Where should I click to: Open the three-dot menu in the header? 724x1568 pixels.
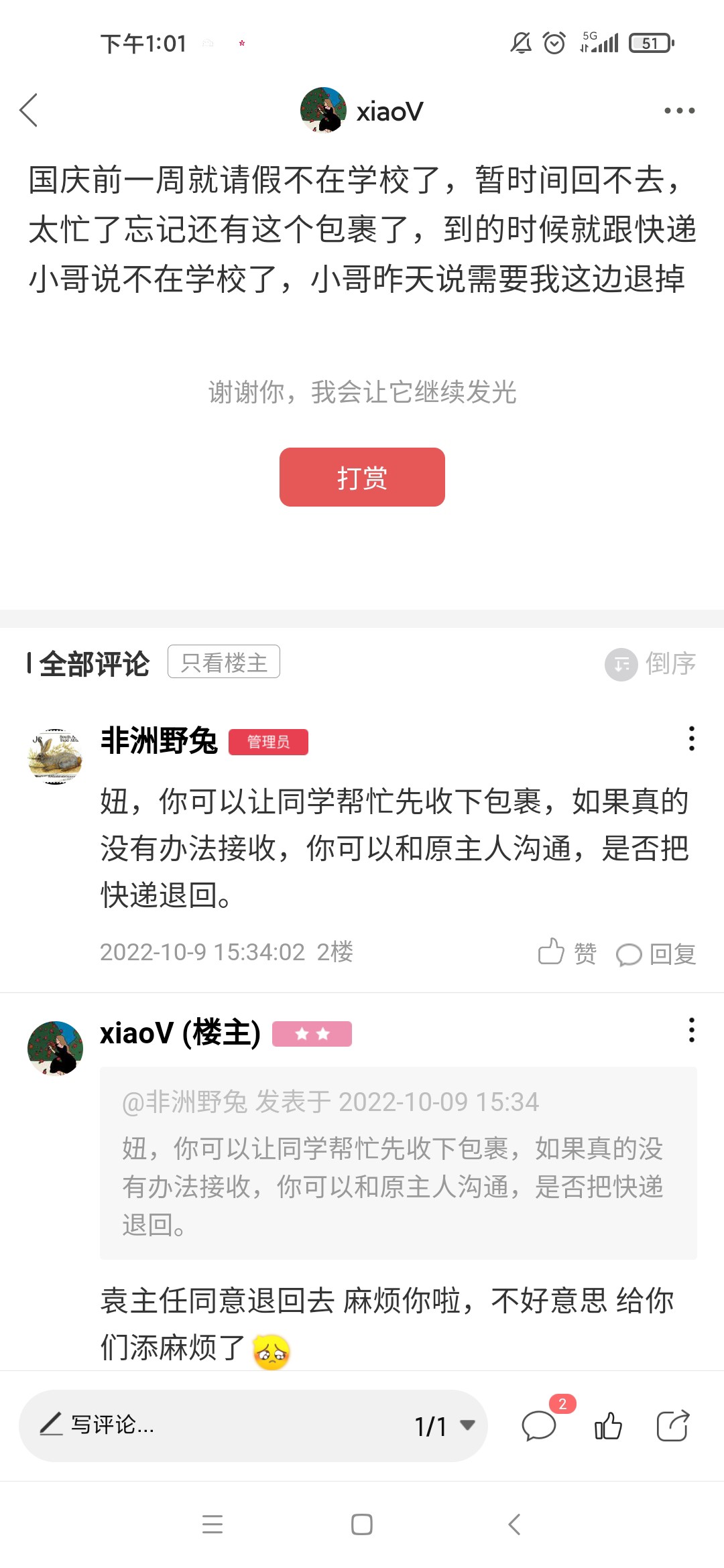679,111
